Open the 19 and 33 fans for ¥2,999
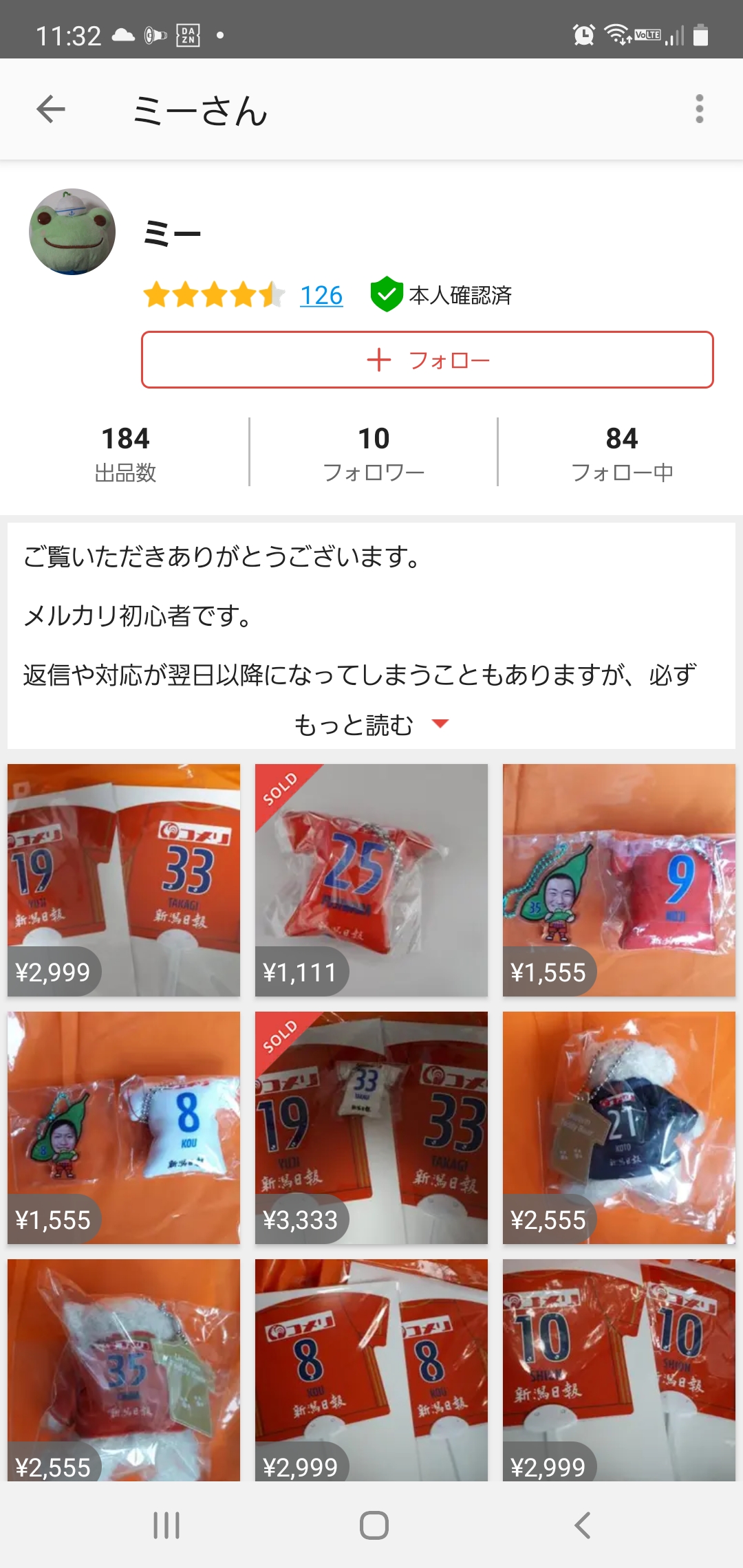The width and height of the screenshot is (743, 1568). click(x=124, y=880)
